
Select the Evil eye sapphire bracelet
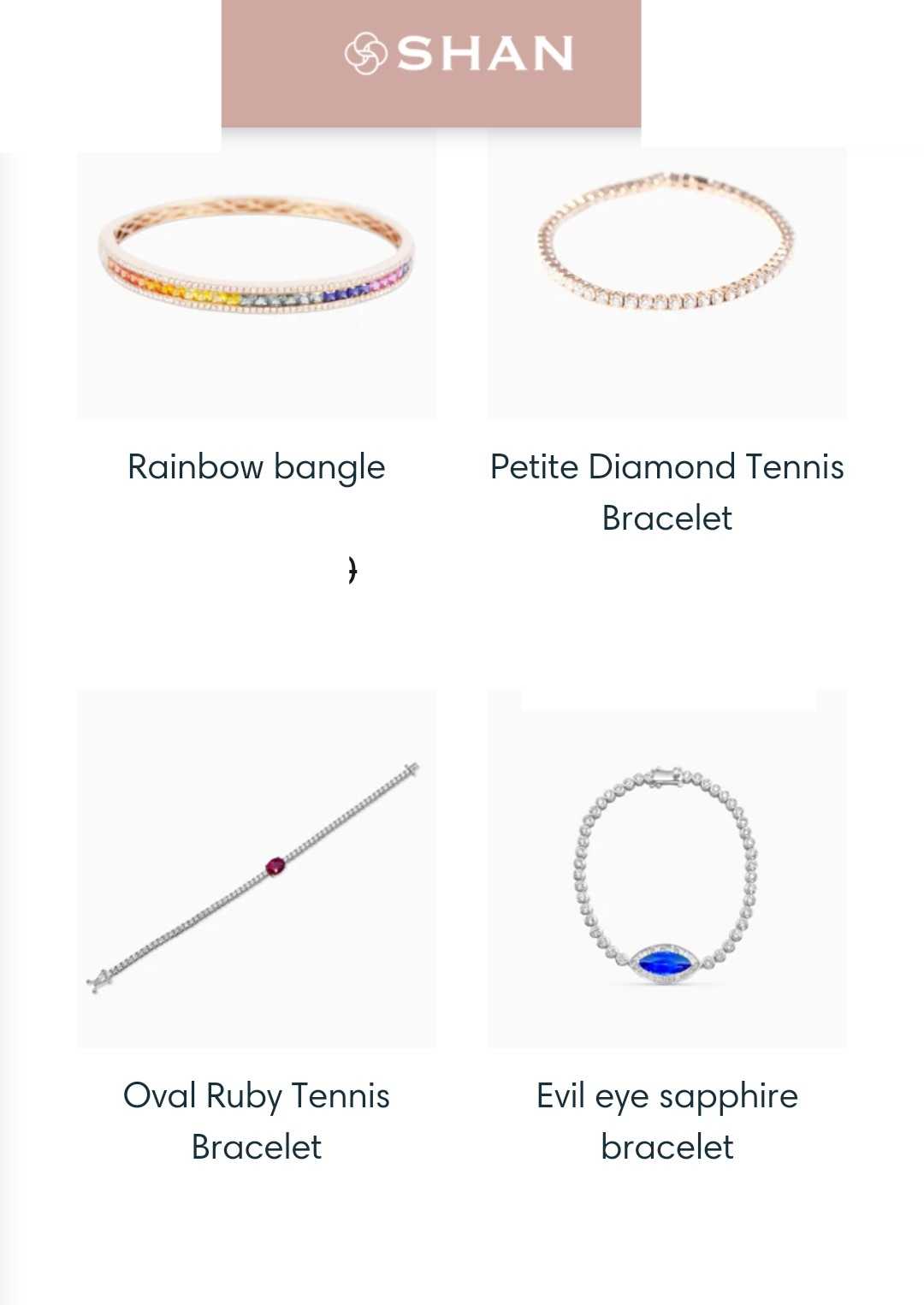tap(666, 869)
